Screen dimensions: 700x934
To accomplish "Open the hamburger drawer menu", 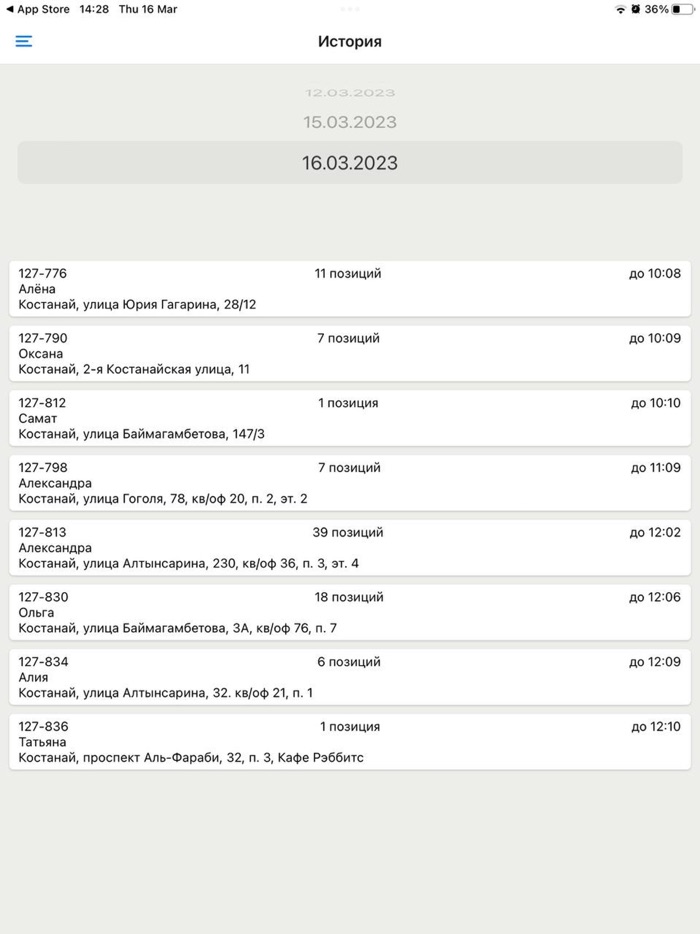I will click(24, 42).
